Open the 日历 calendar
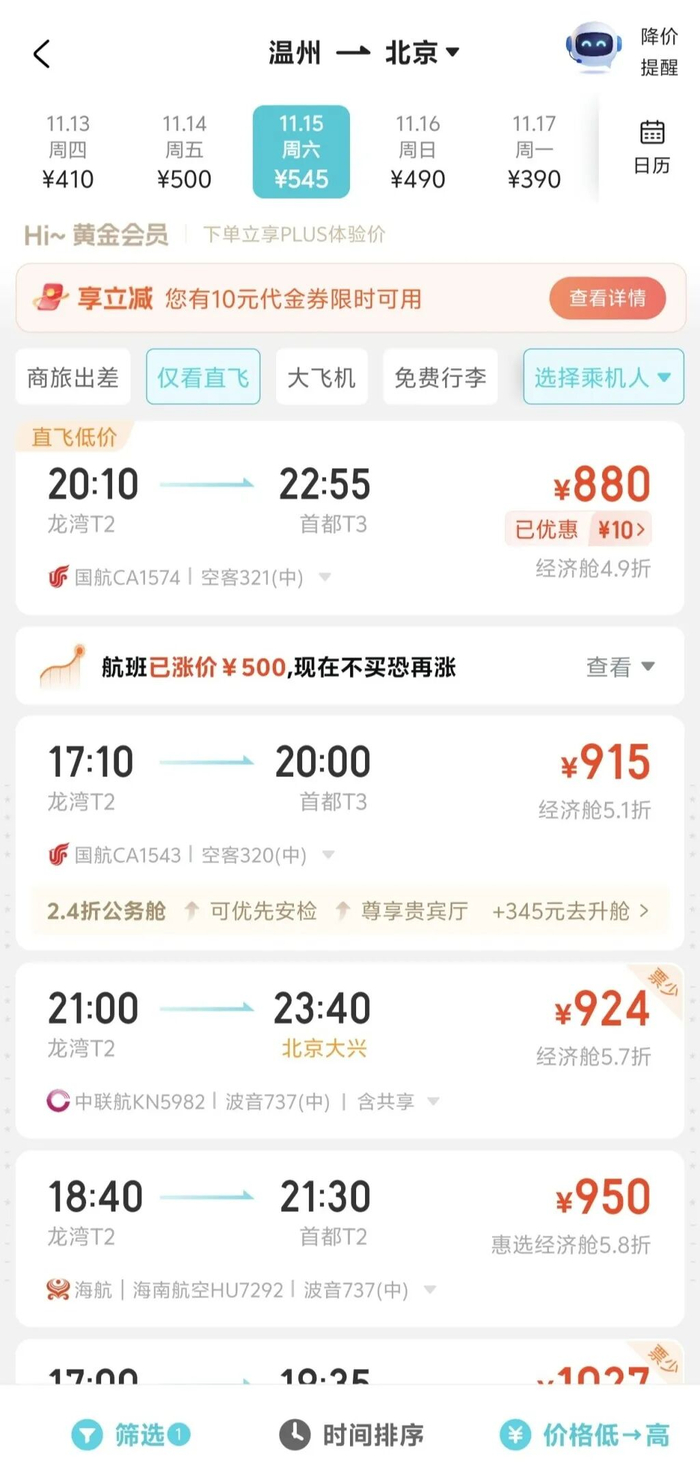Viewport: 700px width, 1481px height. [652, 148]
